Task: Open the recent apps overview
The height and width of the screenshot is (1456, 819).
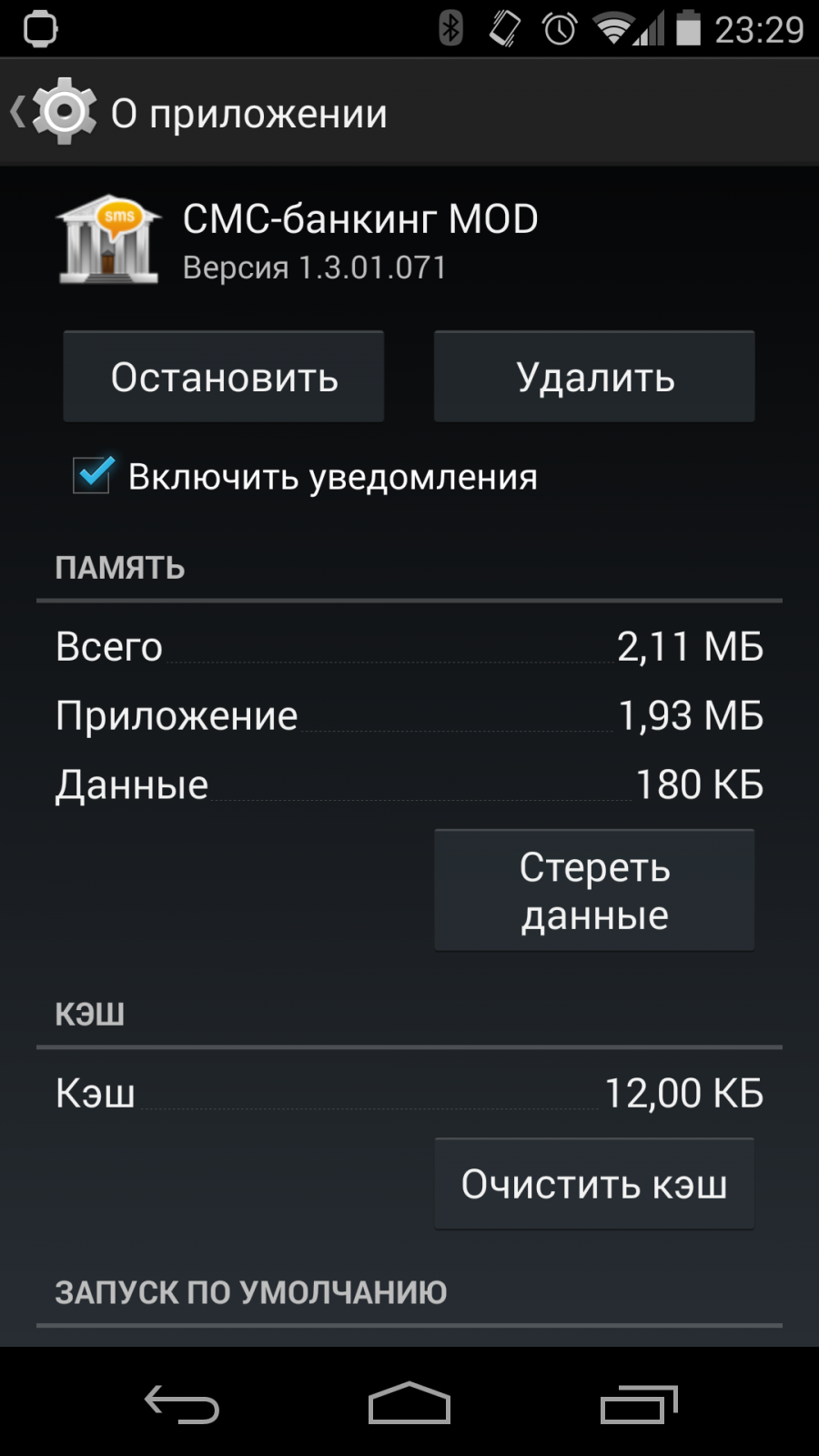Action: click(639, 1403)
